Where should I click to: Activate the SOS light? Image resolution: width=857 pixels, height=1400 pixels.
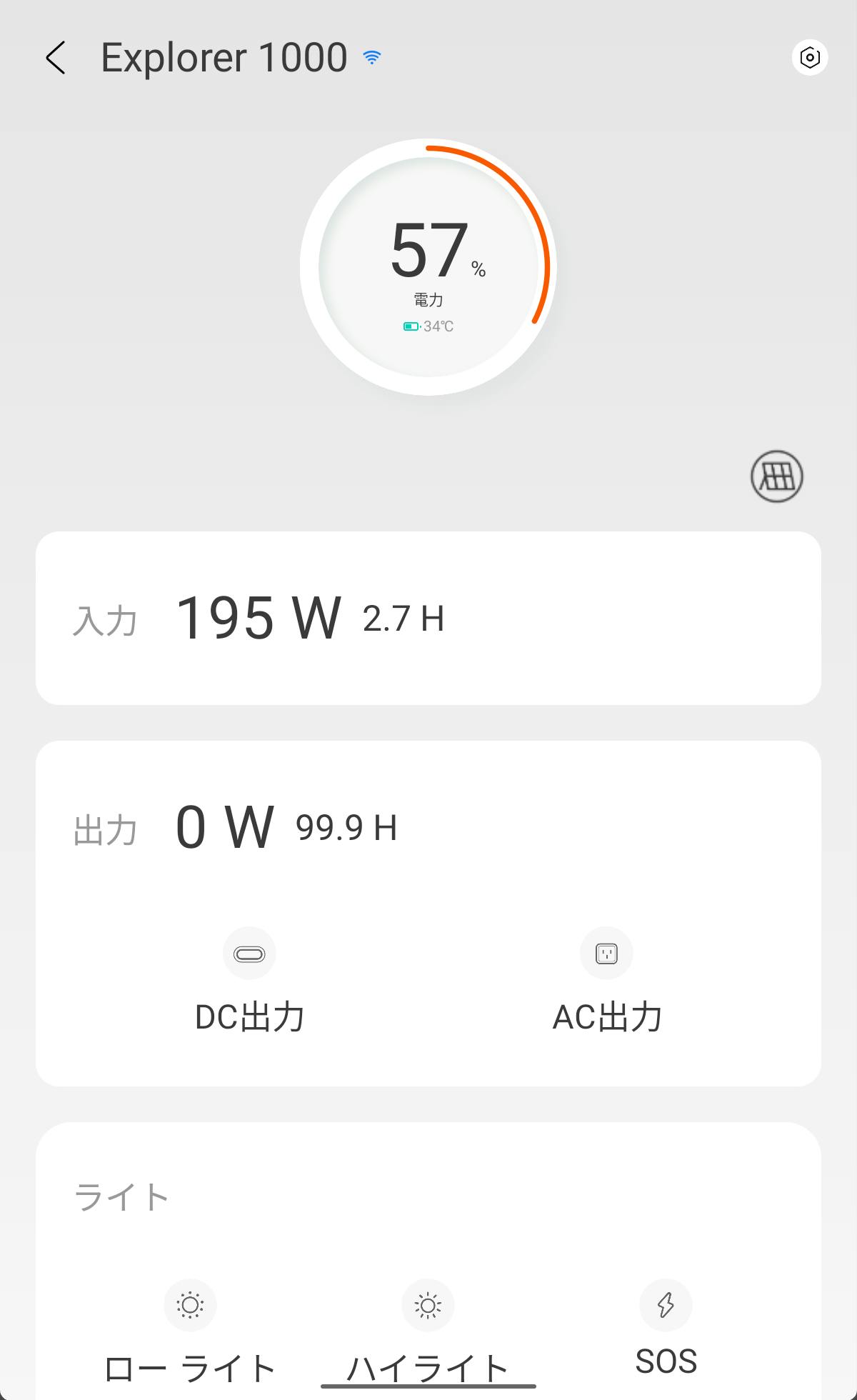click(x=666, y=1306)
